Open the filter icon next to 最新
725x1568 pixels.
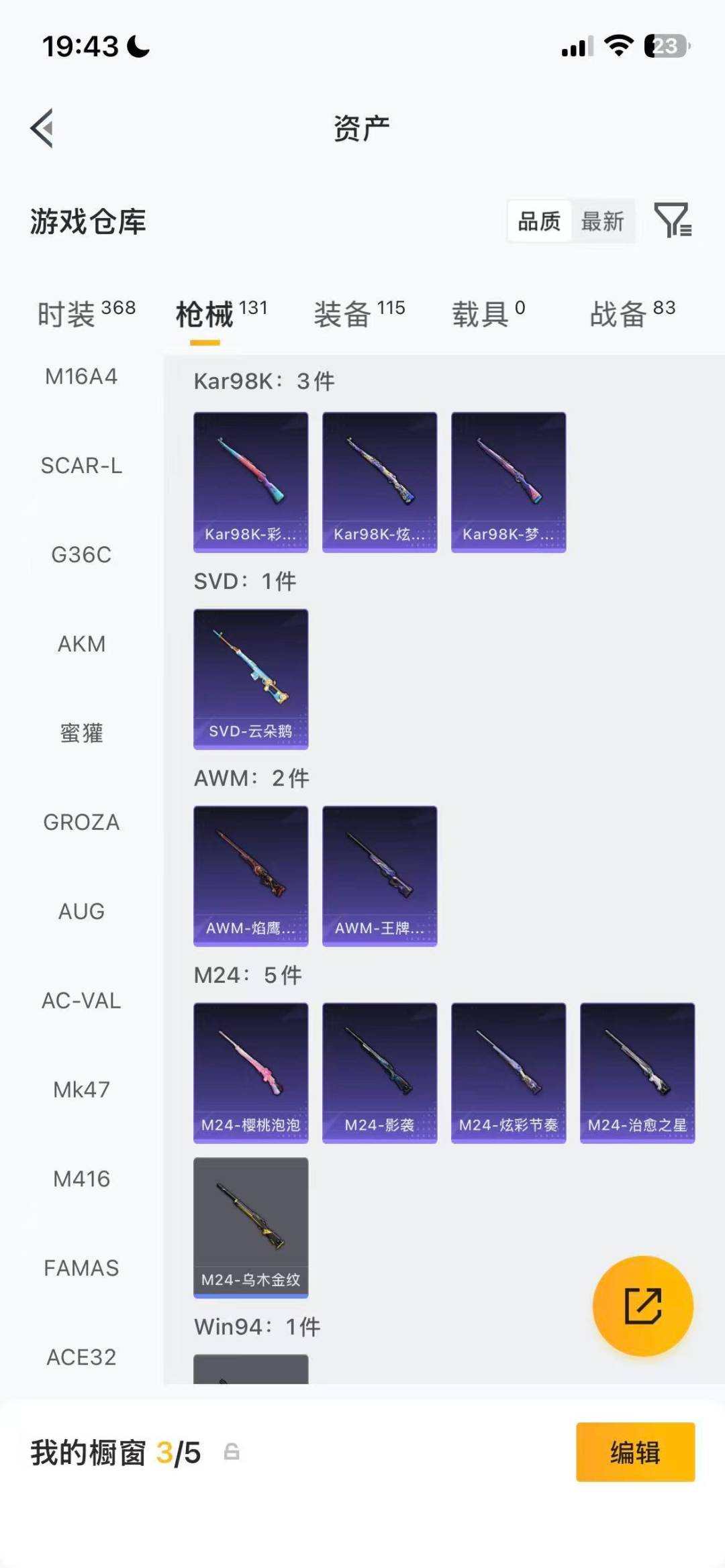tap(673, 220)
